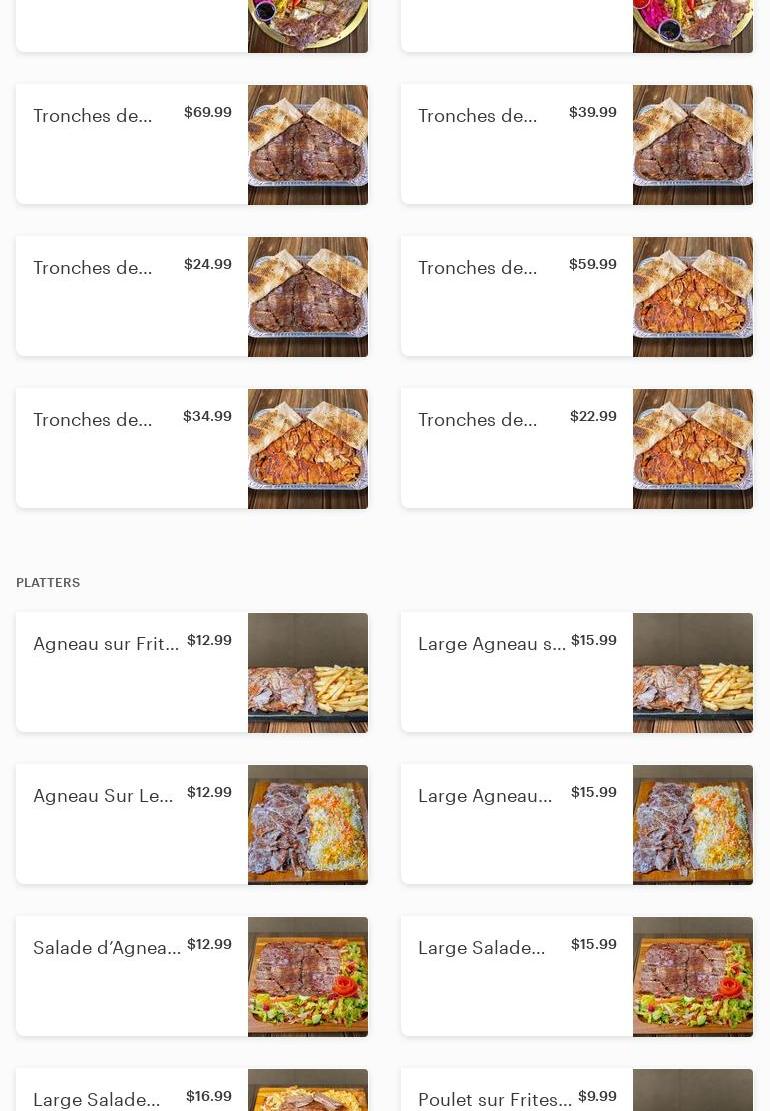The image size is (770, 1111).
Task: Open the $24.99 Tronches de card
Action: (132, 296)
